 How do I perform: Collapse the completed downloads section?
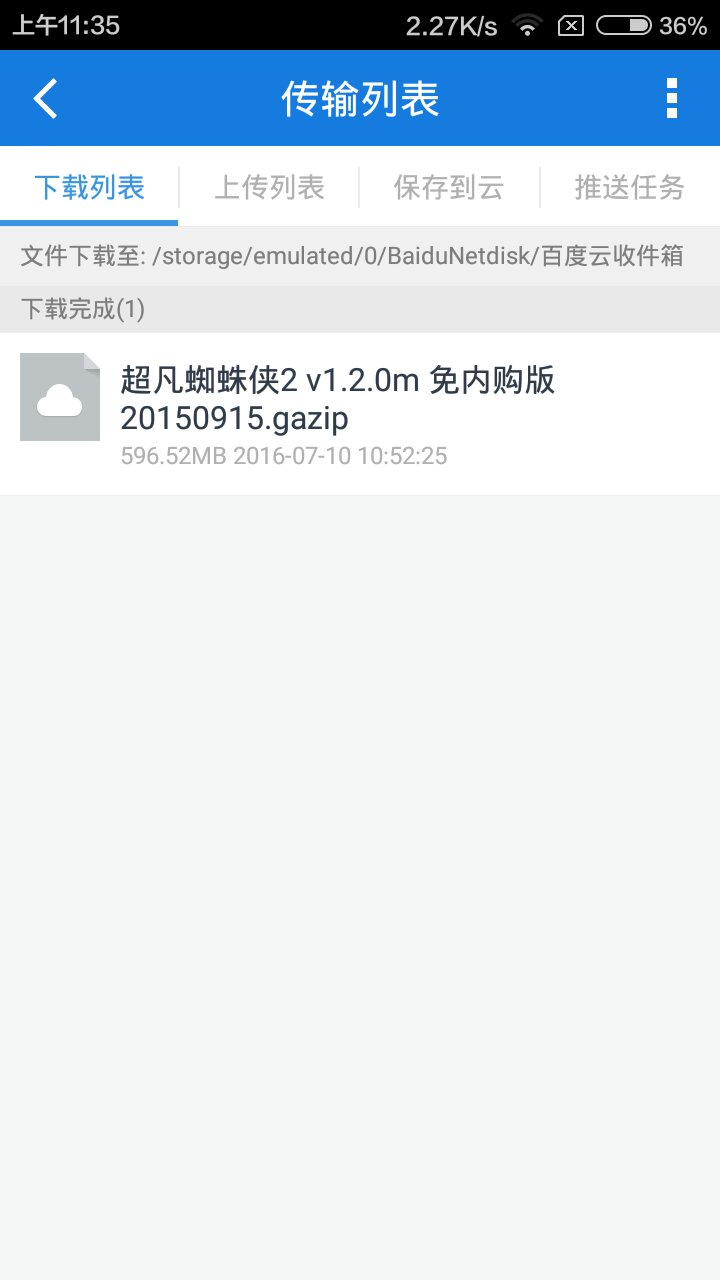[83, 310]
